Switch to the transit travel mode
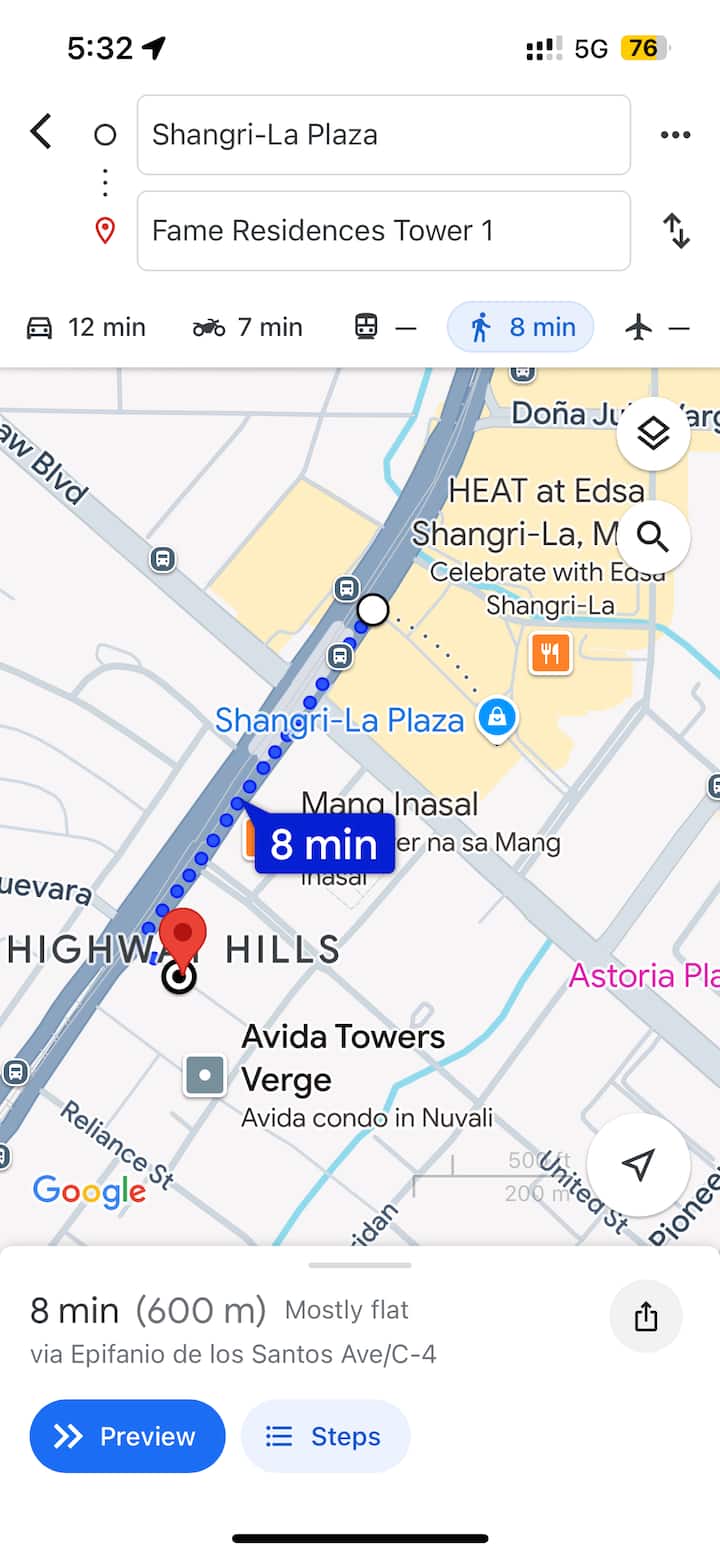Screen dimensions: 720x1558 tap(384, 327)
